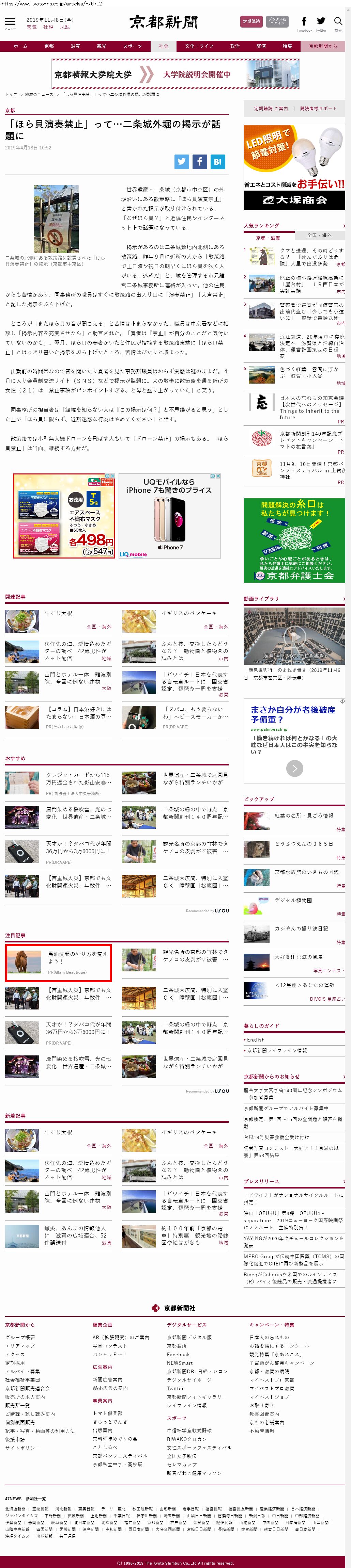Go to the 政治 section tab
351x1568 pixels.
click(234, 46)
